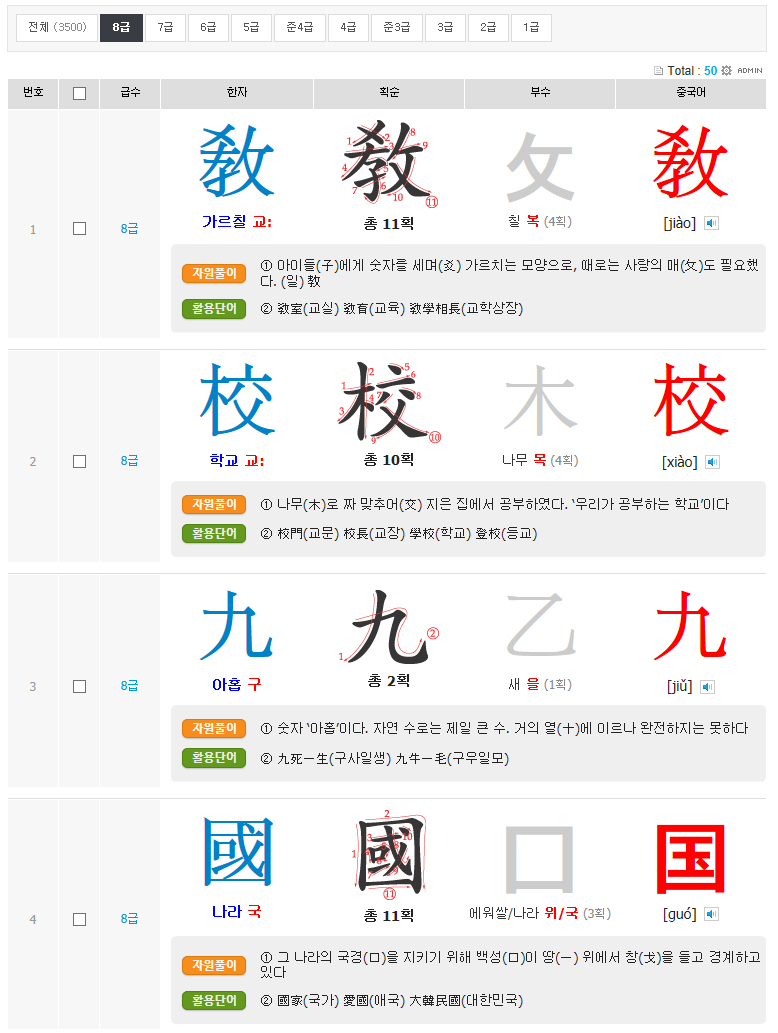Open the admin settings gear icon
The image size is (778, 1033).
pos(727,70)
